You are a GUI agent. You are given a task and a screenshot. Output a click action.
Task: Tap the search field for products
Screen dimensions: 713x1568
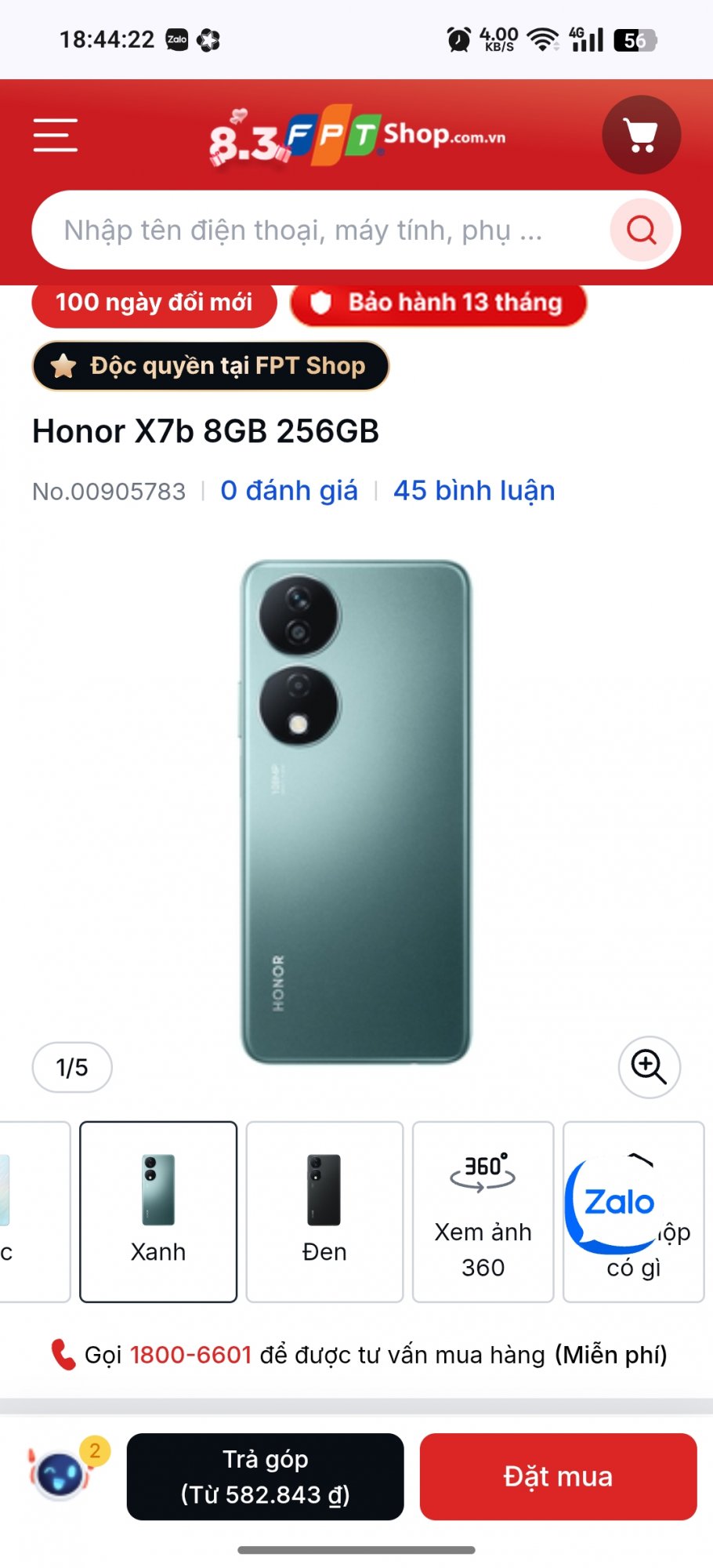coord(313,230)
